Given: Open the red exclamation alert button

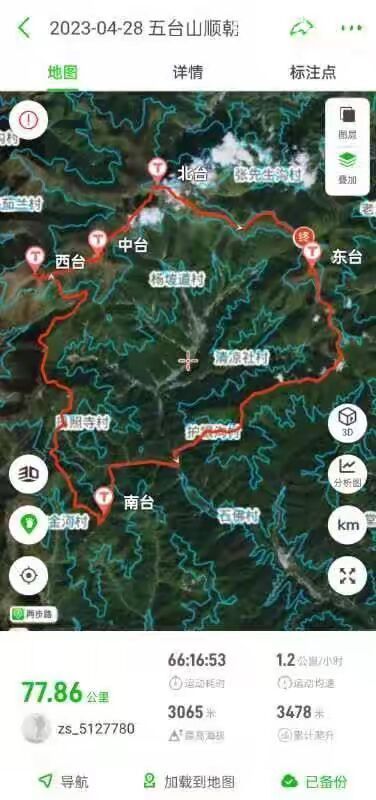Looking at the screenshot, I should tap(29, 120).
